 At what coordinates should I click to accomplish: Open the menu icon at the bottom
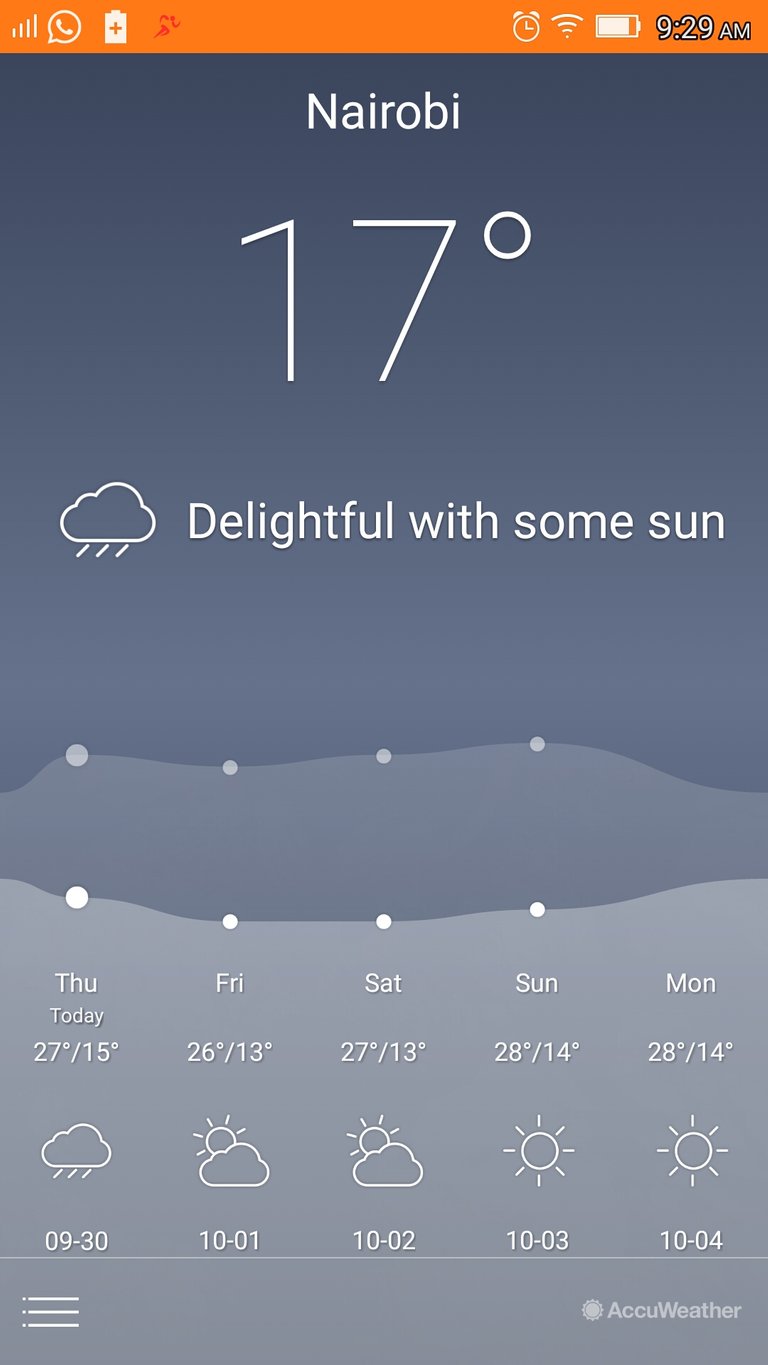pos(50,1311)
